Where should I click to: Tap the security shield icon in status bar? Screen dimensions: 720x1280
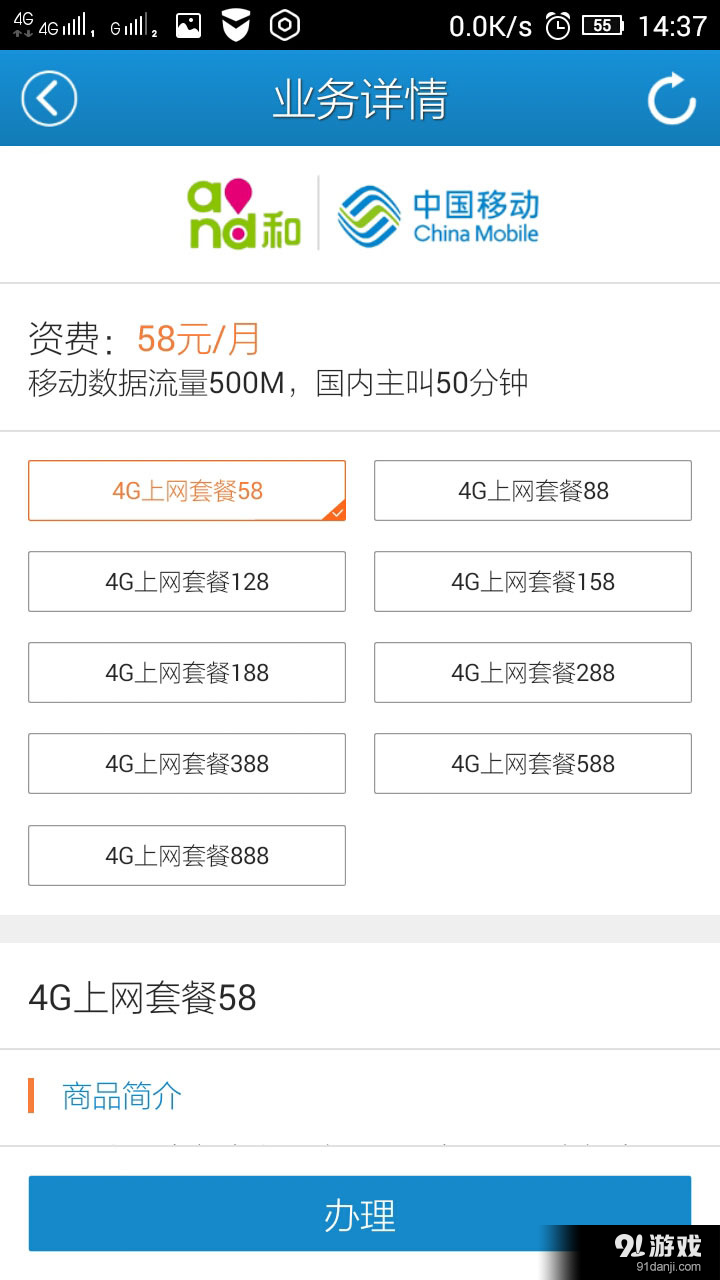pos(237,22)
